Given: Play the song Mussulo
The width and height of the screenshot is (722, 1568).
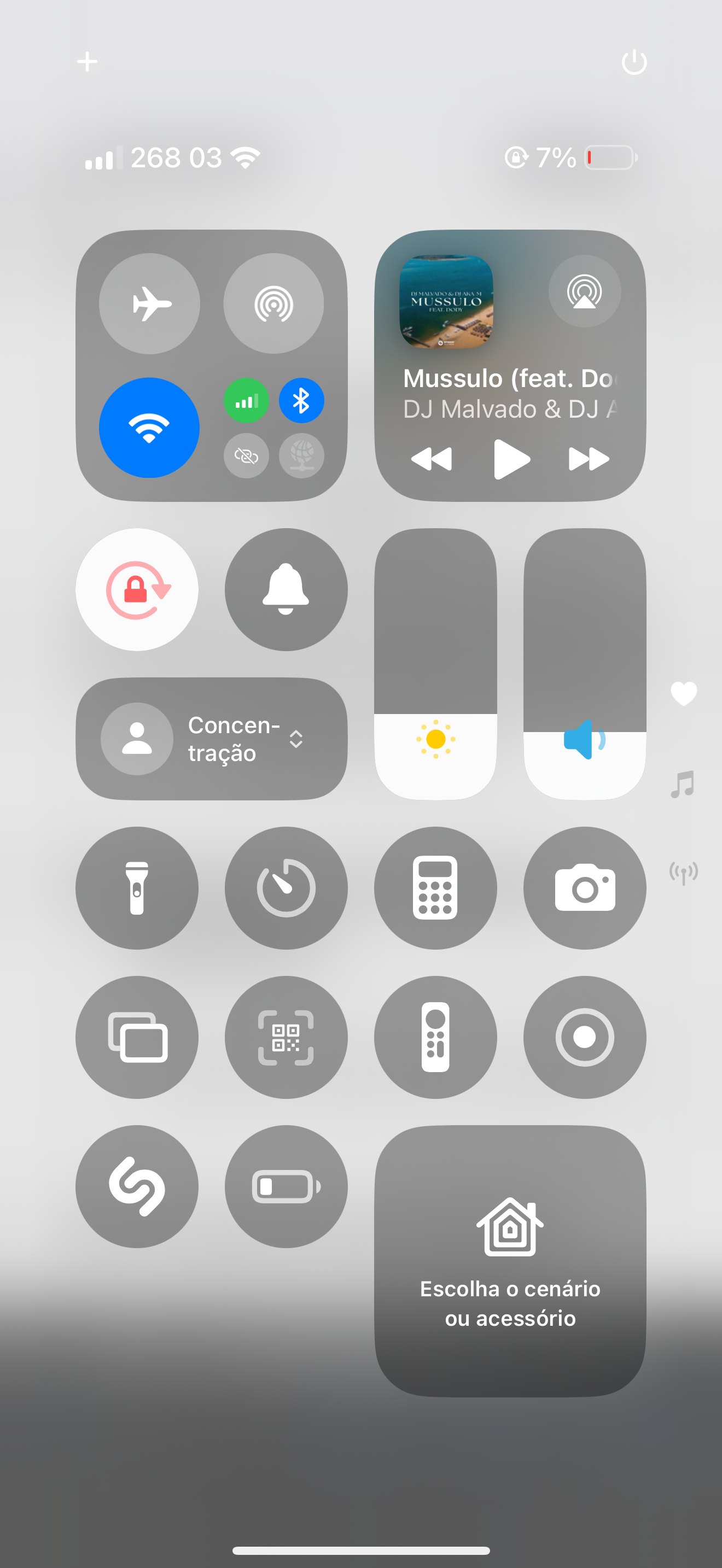Looking at the screenshot, I should point(511,459).
